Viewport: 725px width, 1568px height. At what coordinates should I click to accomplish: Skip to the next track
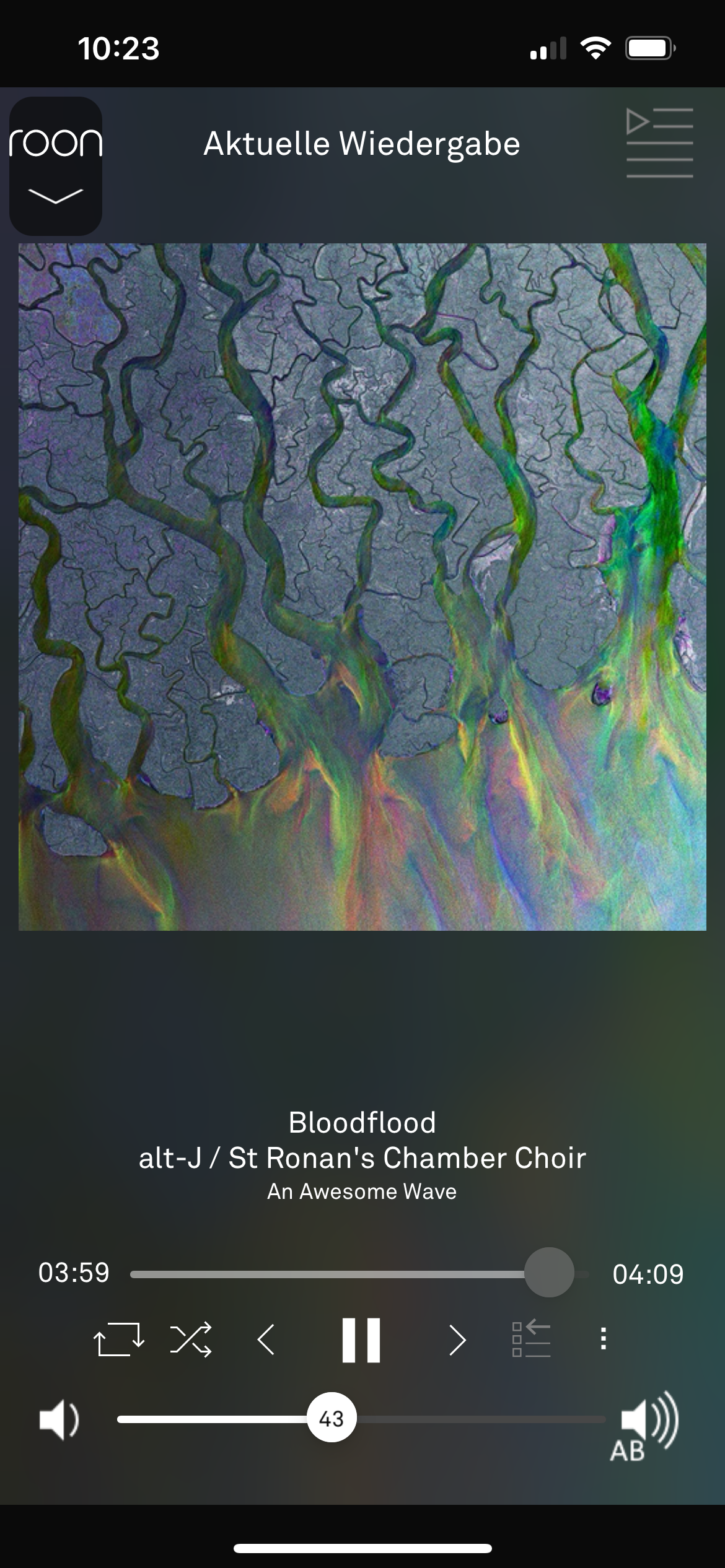click(x=457, y=1340)
